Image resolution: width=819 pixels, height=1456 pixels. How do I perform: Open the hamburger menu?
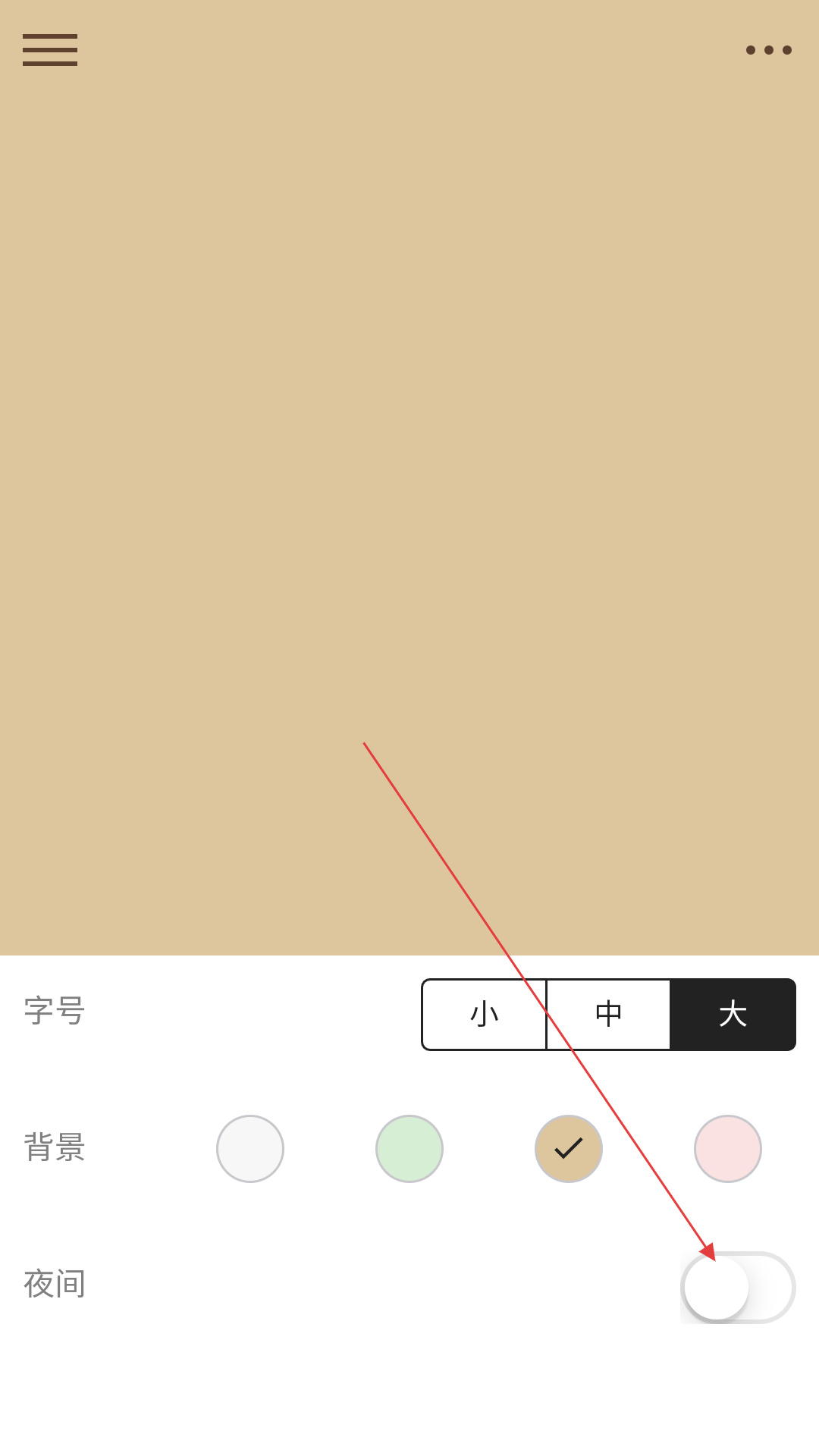50,50
